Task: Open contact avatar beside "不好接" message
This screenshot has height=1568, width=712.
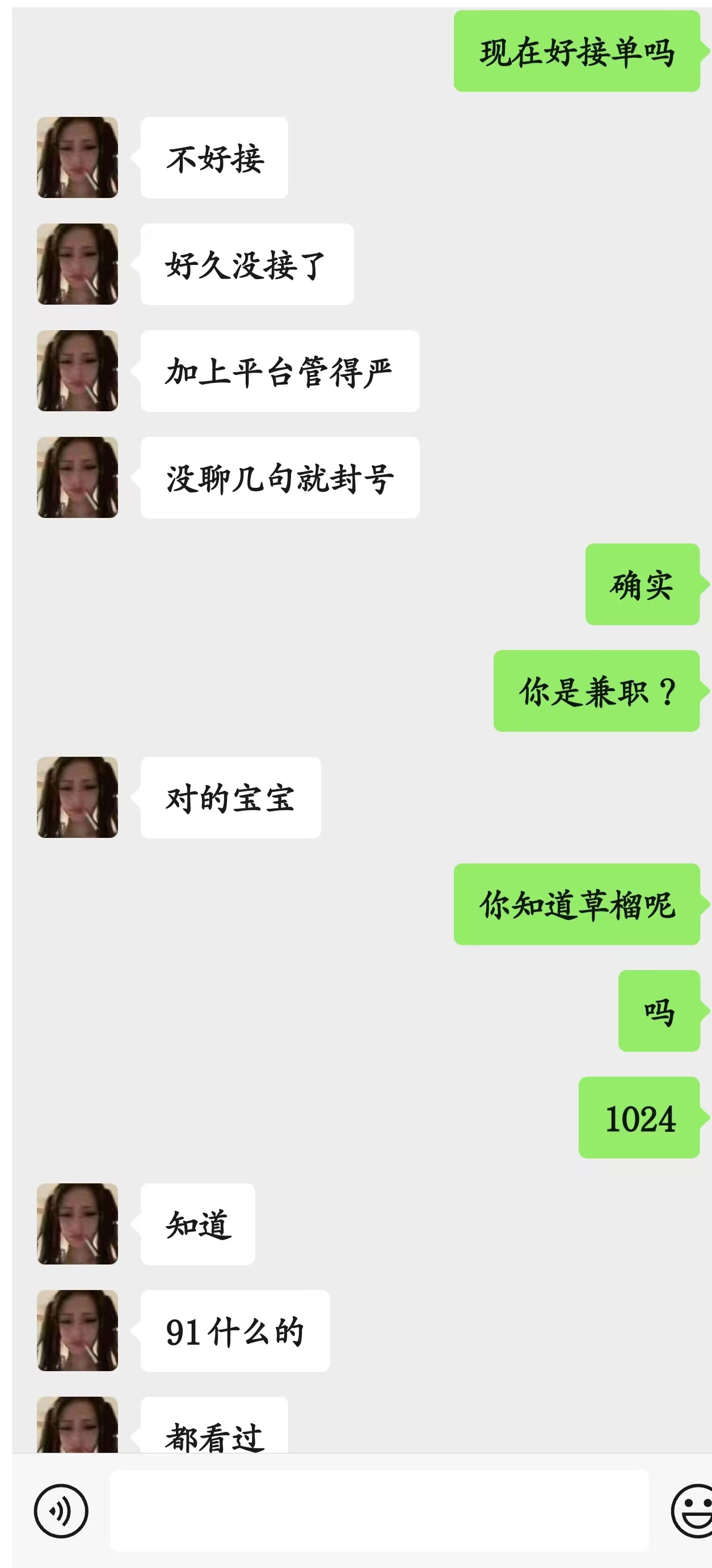Action: pyautogui.click(x=77, y=158)
